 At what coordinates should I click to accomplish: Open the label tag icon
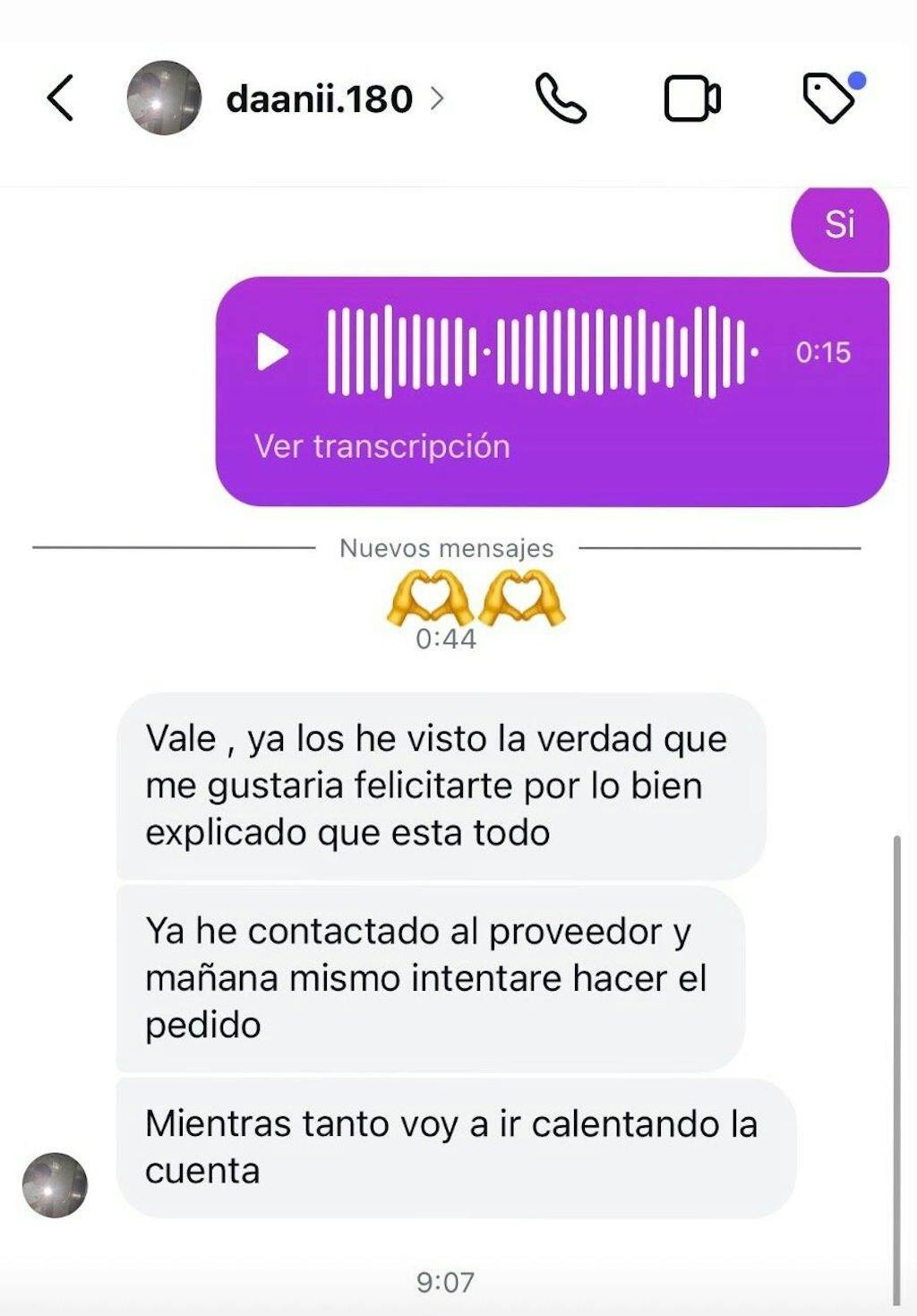click(x=829, y=98)
